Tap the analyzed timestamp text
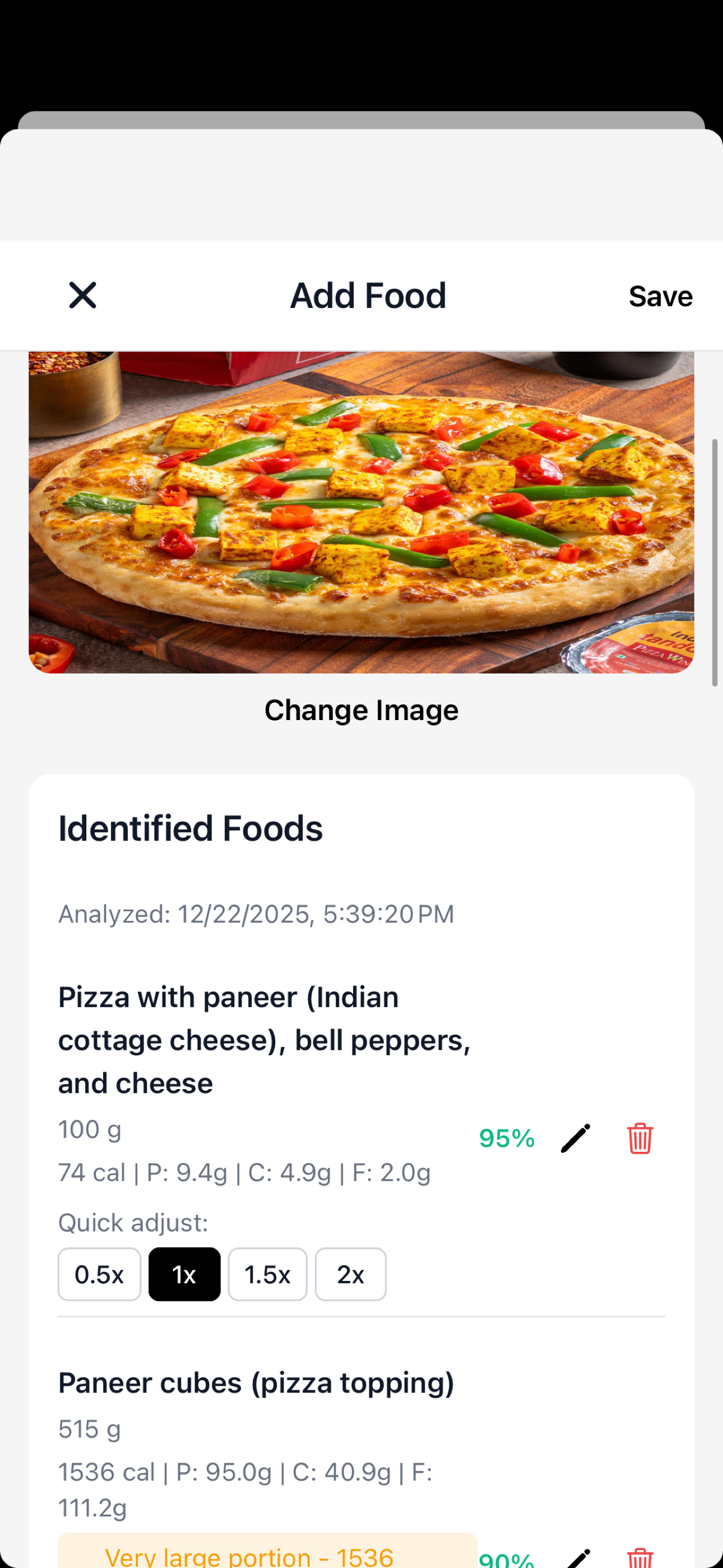 [256, 913]
